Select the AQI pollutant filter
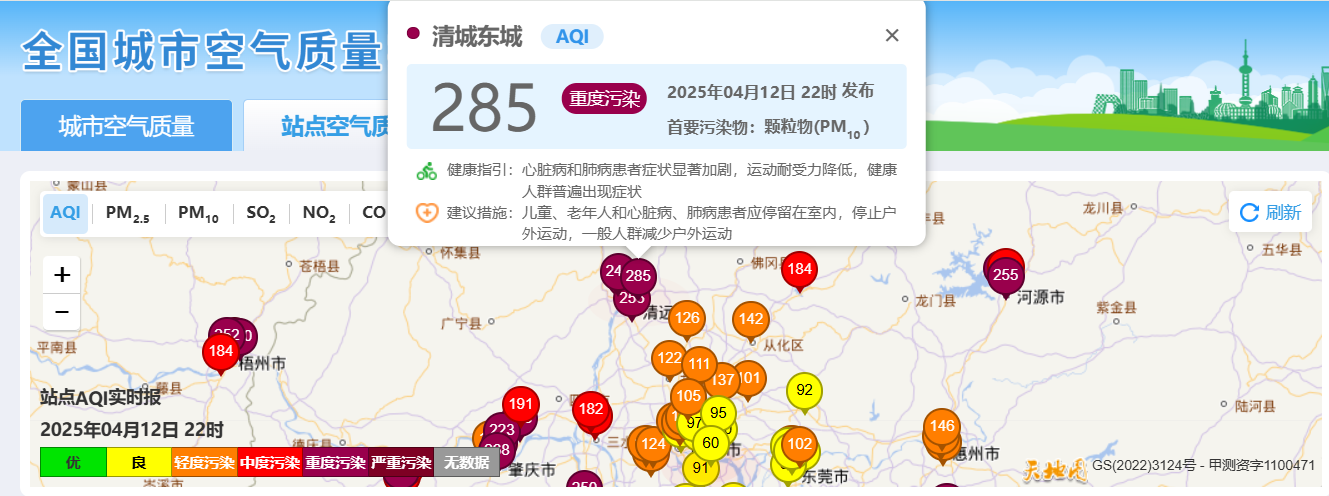This screenshot has height=496, width=1329. 65,213
